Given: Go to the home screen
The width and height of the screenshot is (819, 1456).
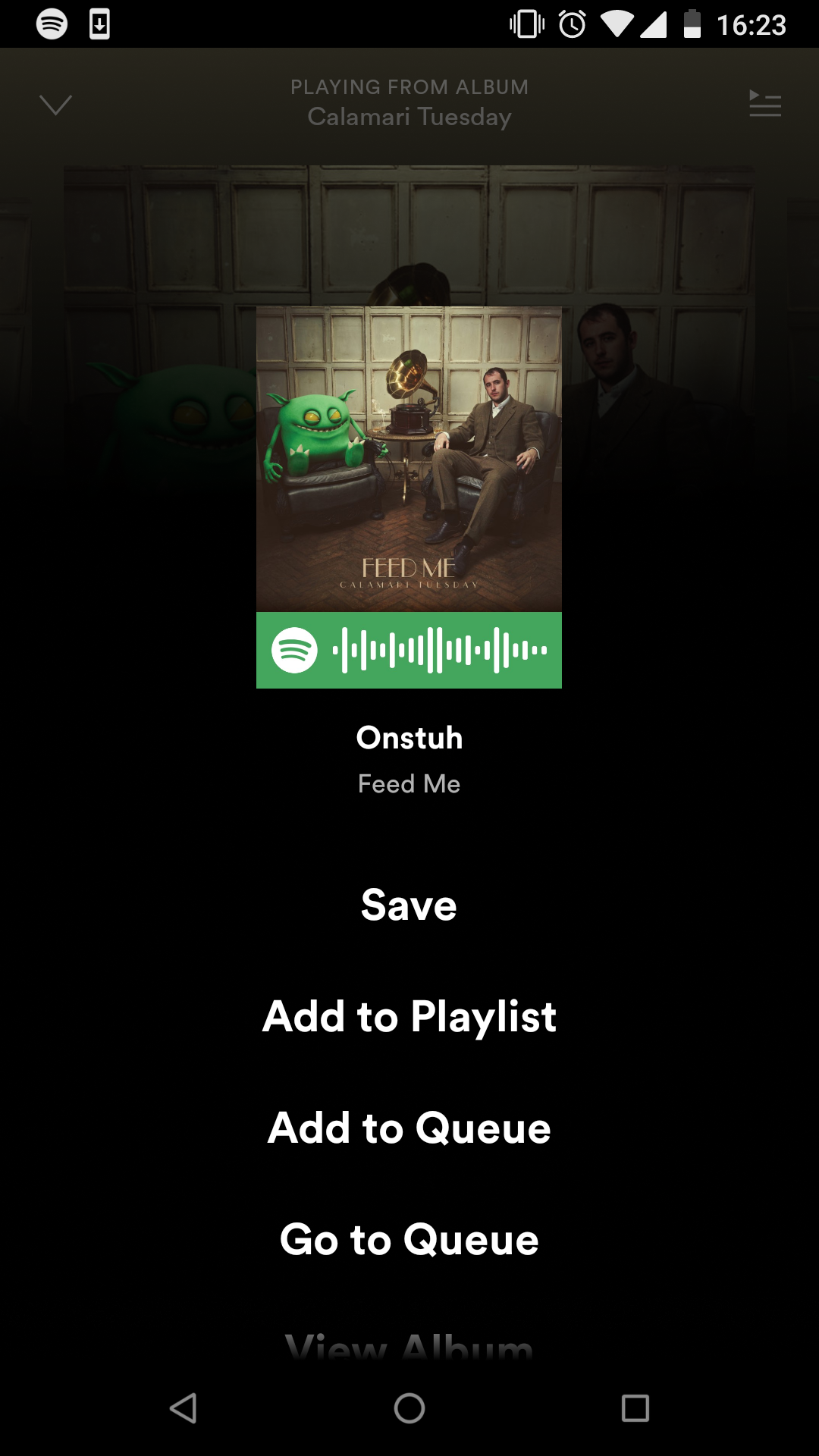Looking at the screenshot, I should click(x=409, y=1408).
